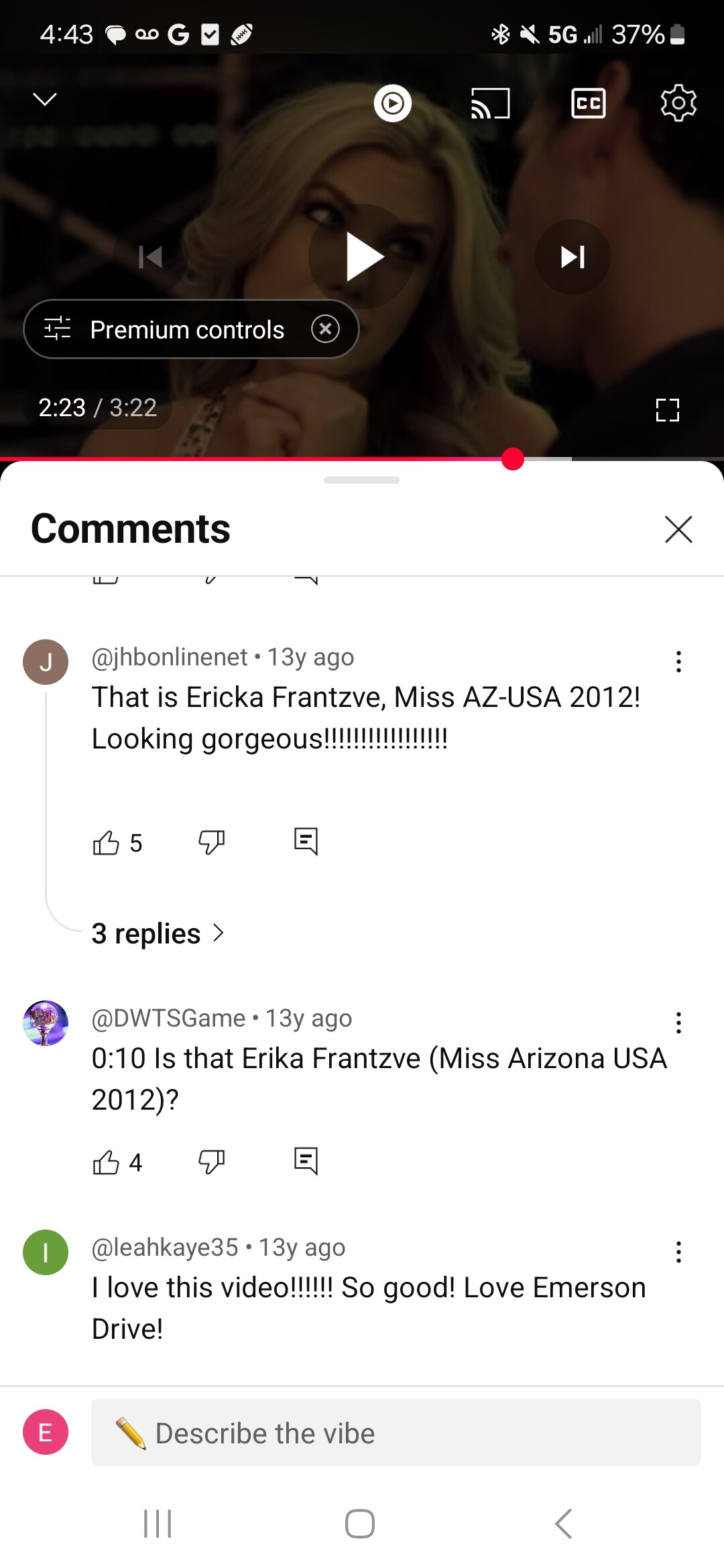Toggle the autoplay switch
This screenshot has width=724, height=1568.
point(392,103)
